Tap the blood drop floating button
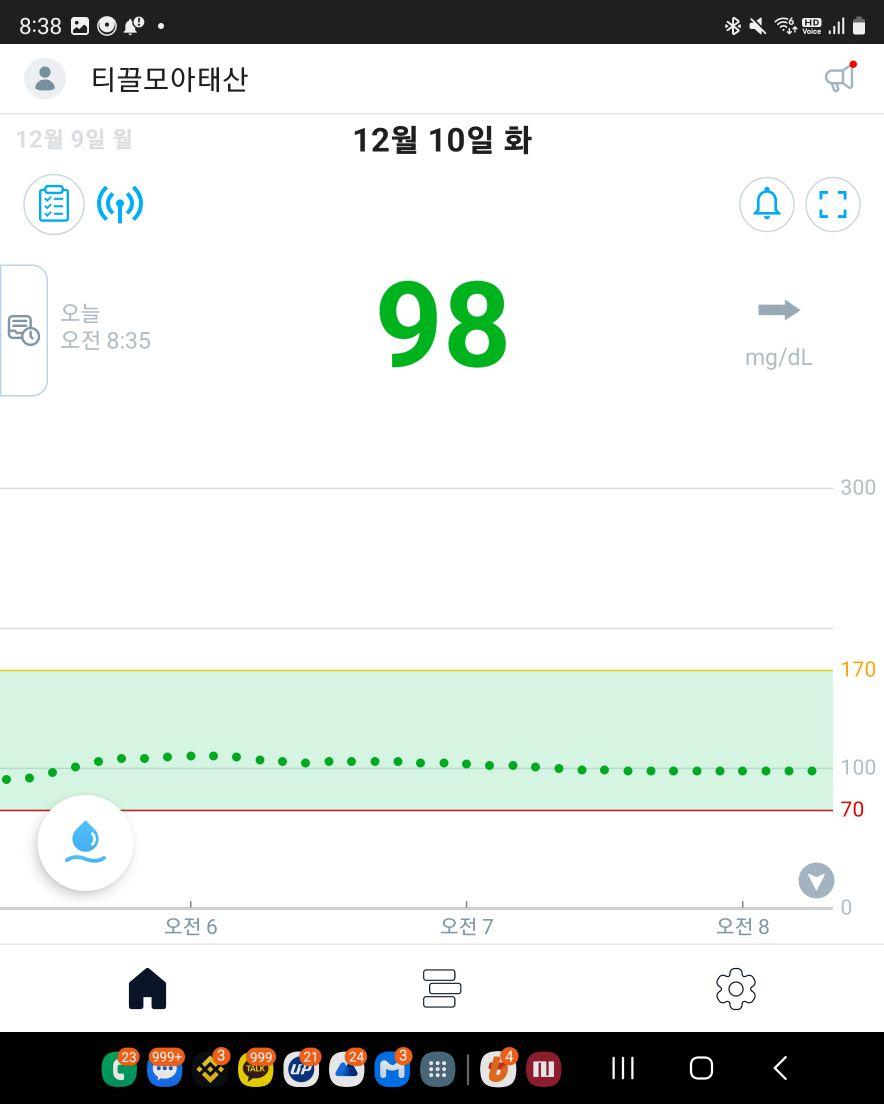This screenshot has width=884, height=1104. (86, 843)
